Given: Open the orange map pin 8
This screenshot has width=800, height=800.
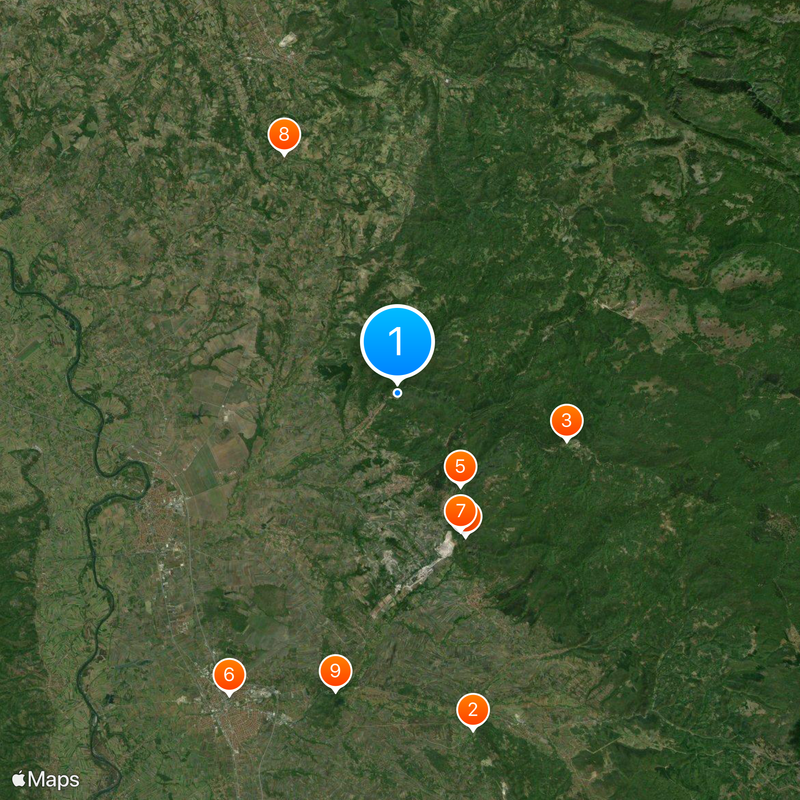Looking at the screenshot, I should coord(284,134).
